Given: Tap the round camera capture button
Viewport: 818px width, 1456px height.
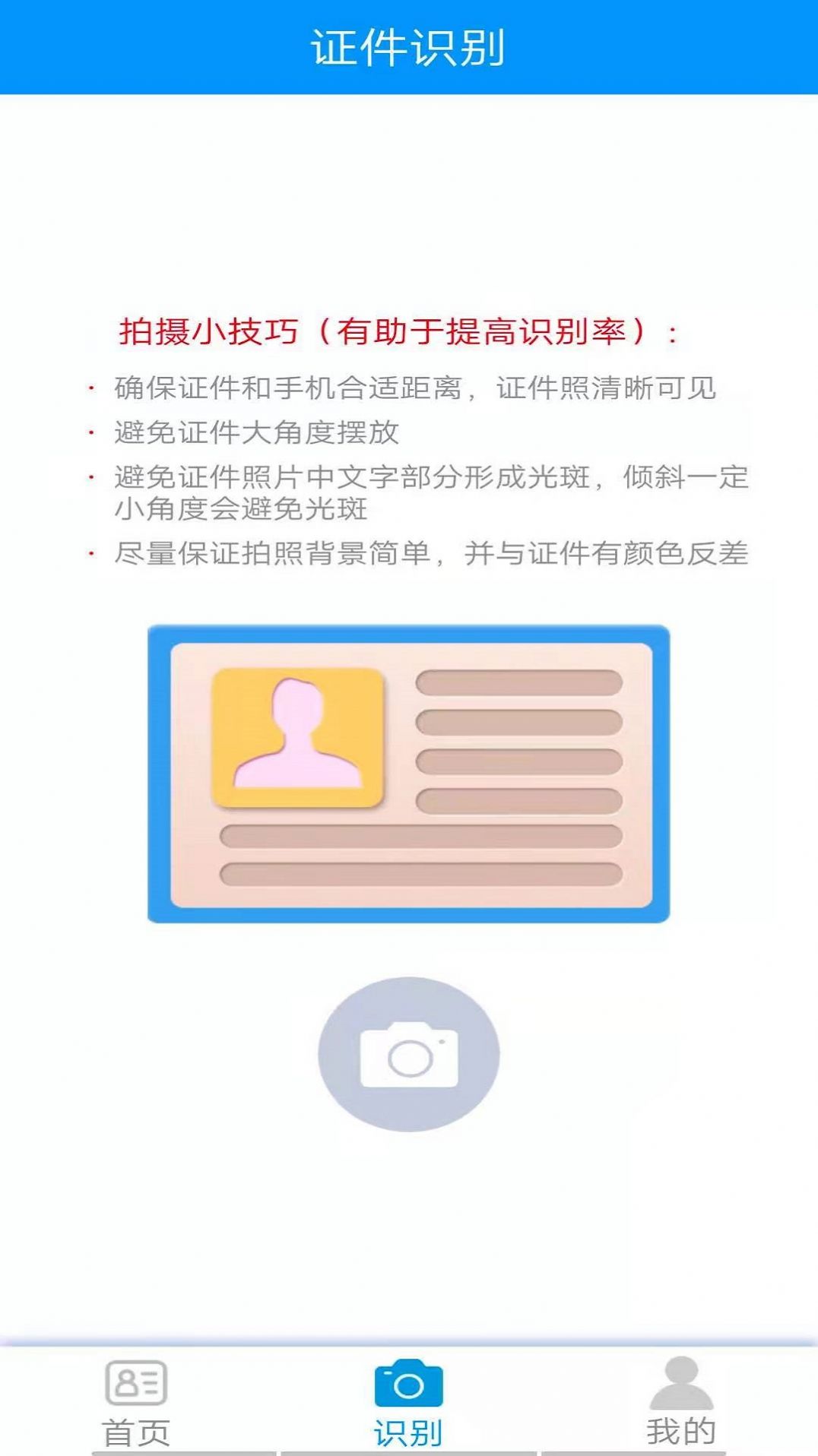Looking at the screenshot, I should pyautogui.click(x=409, y=1055).
